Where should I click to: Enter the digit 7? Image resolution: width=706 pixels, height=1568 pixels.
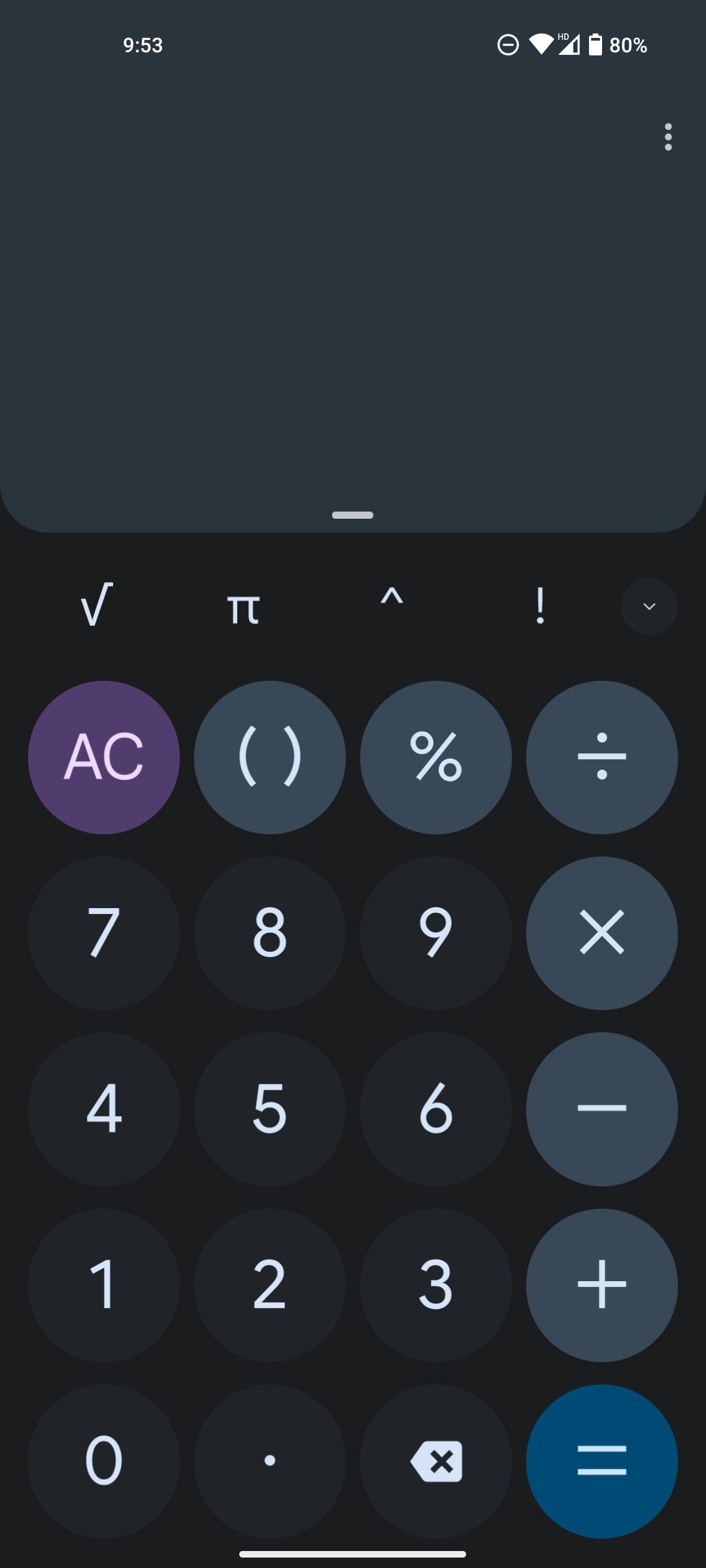[x=104, y=933]
